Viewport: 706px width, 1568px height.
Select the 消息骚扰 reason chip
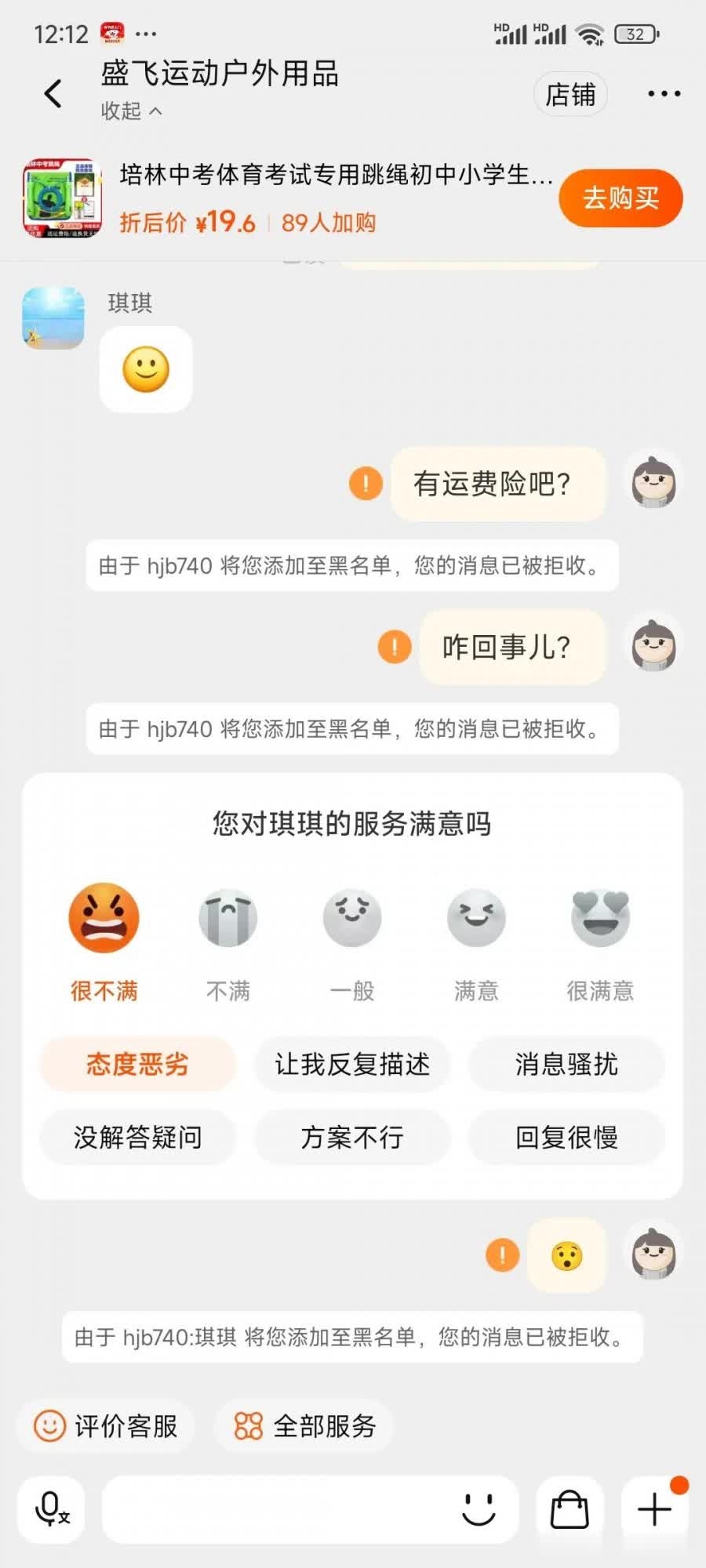[566, 1064]
